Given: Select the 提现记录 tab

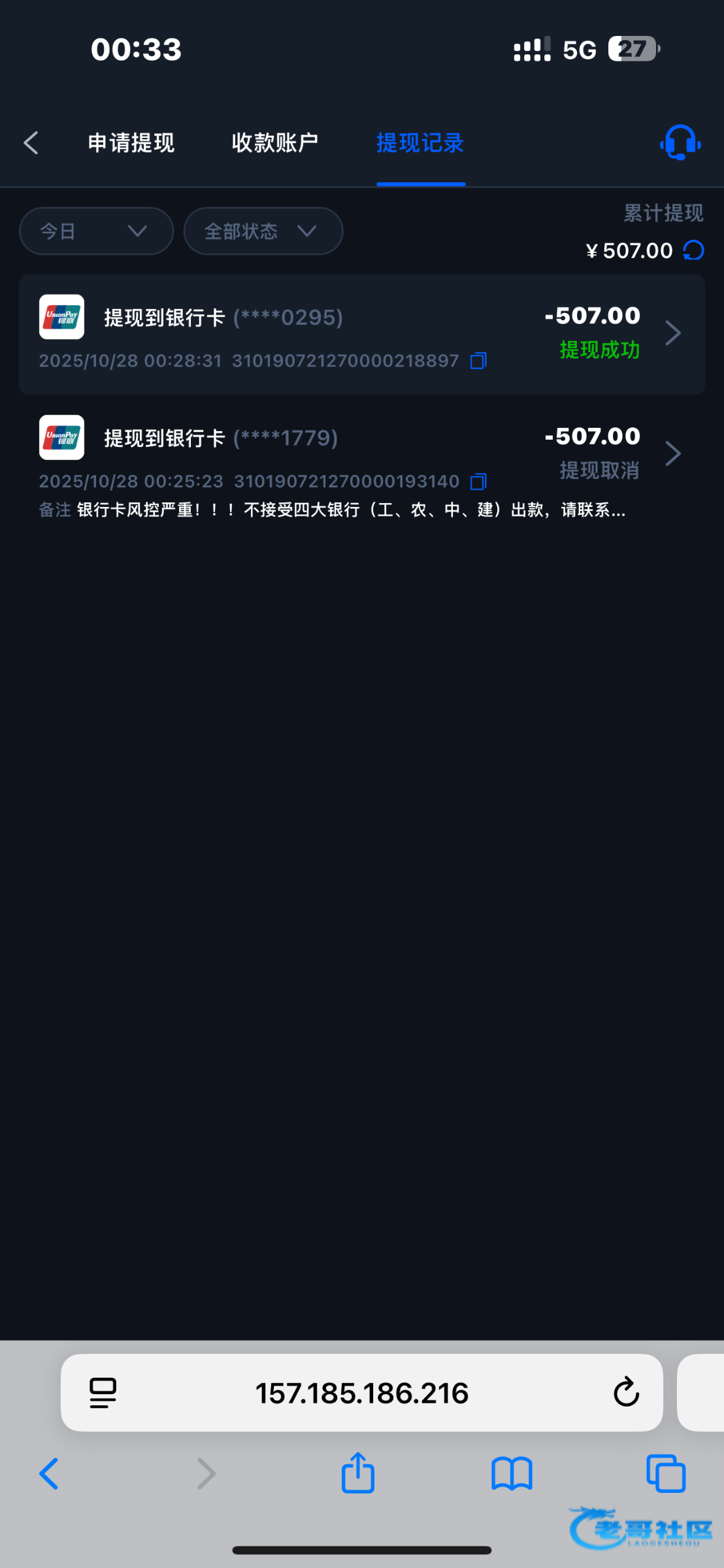Looking at the screenshot, I should 420,142.
